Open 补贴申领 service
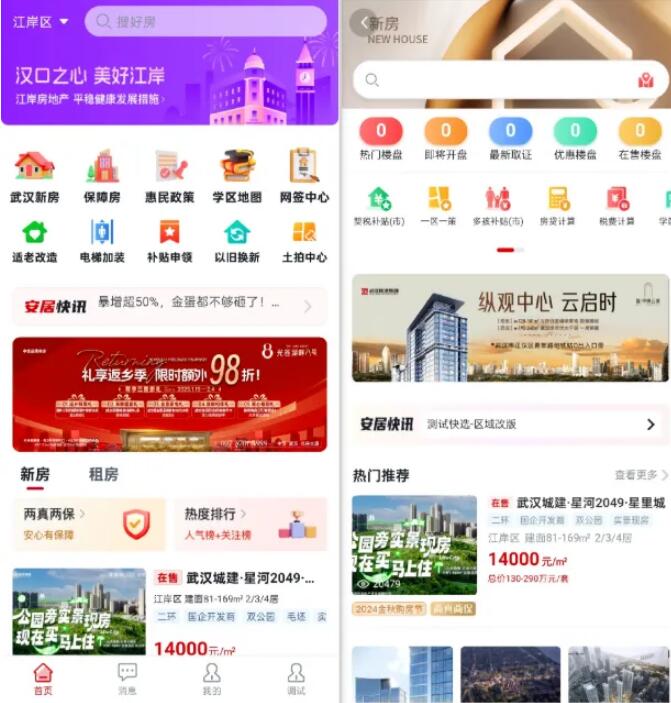The width and height of the screenshot is (671, 703). [x=169, y=241]
